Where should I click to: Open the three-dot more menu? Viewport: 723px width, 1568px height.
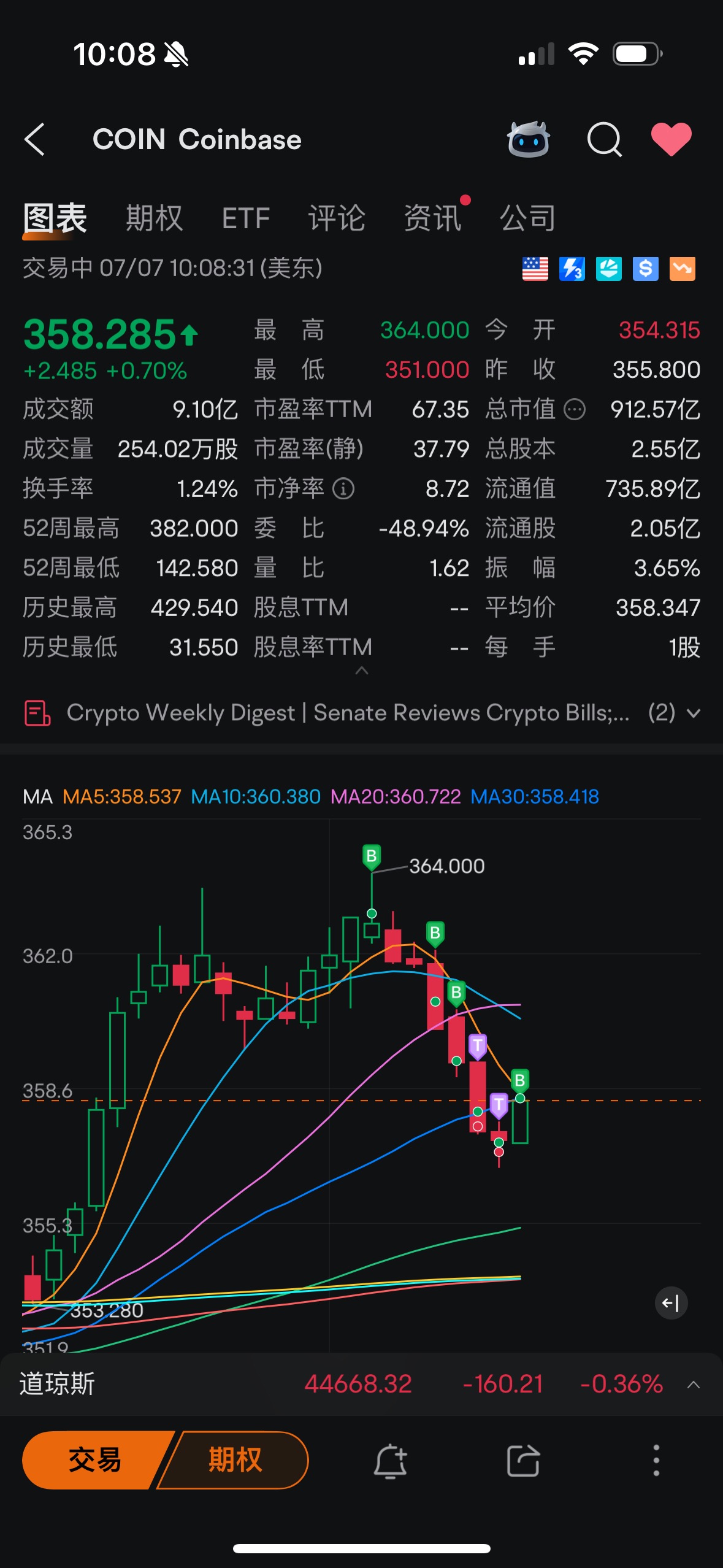[656, 1461]
